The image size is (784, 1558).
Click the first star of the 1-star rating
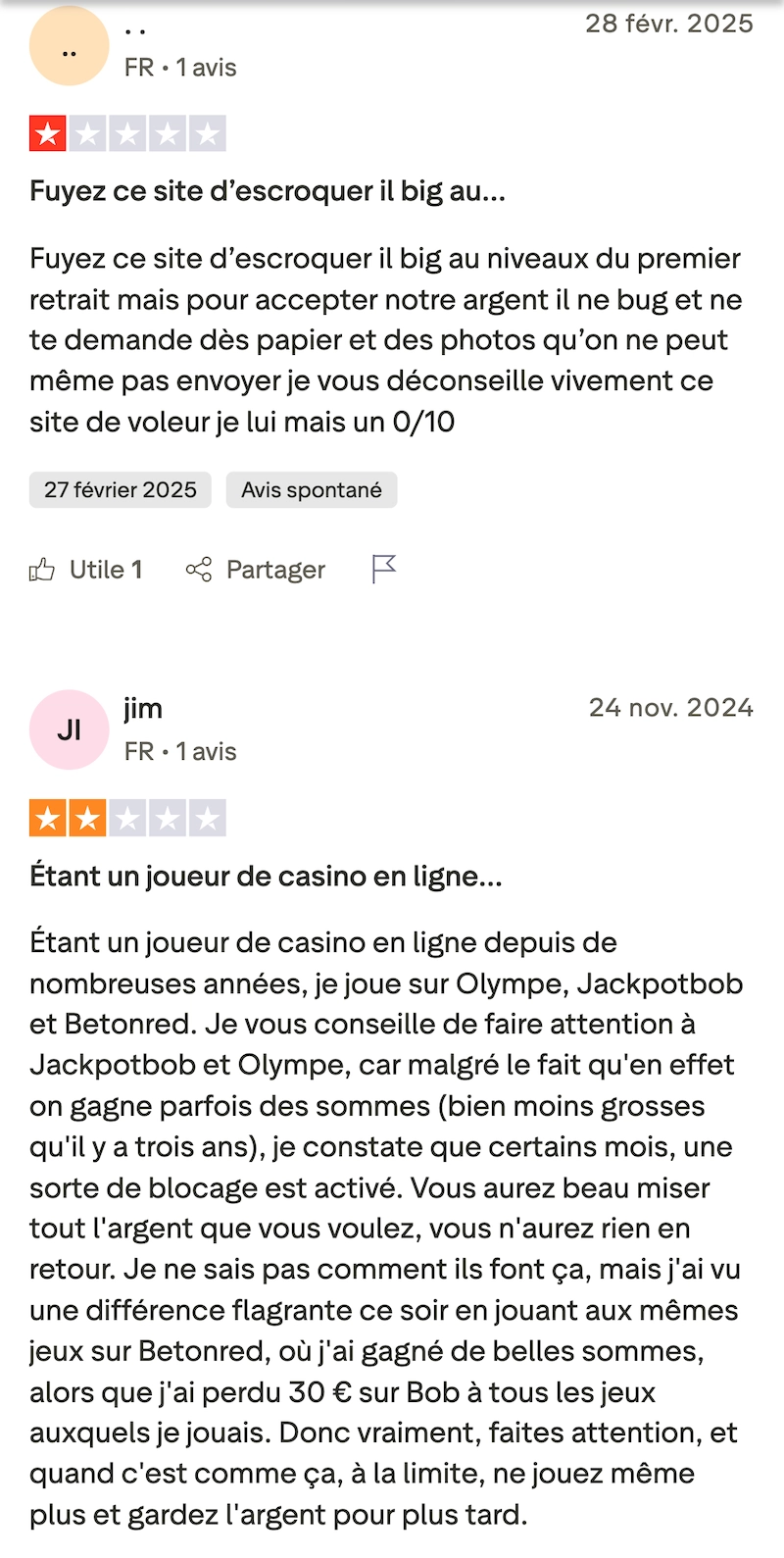pyautogui.click(x=47, y=131)
